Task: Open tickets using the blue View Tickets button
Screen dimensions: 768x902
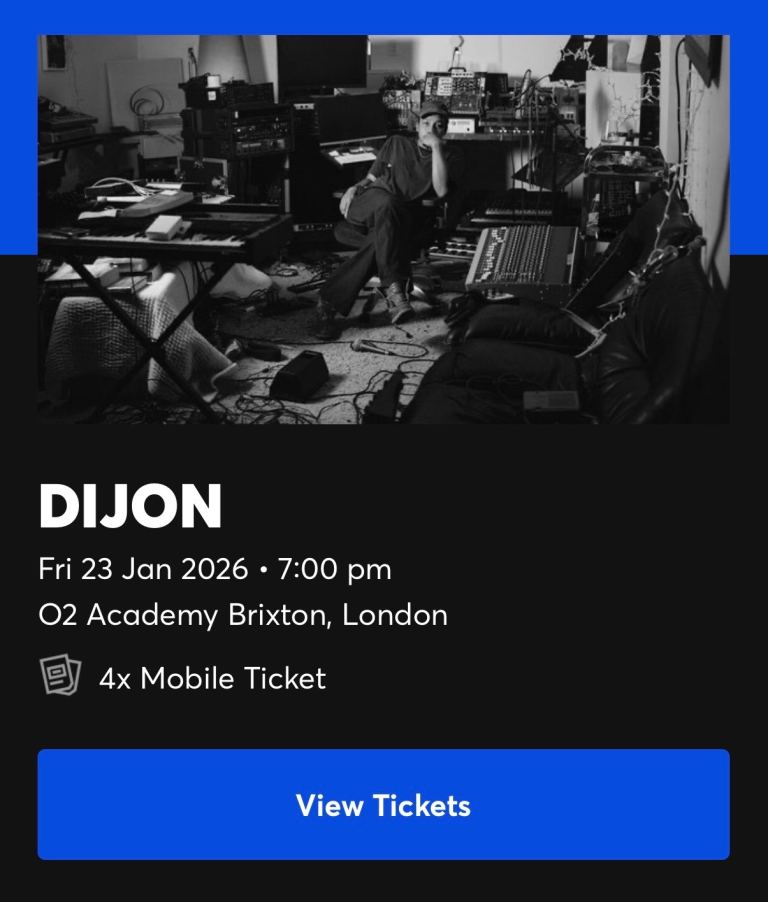Action: click(x=384, y=804)
